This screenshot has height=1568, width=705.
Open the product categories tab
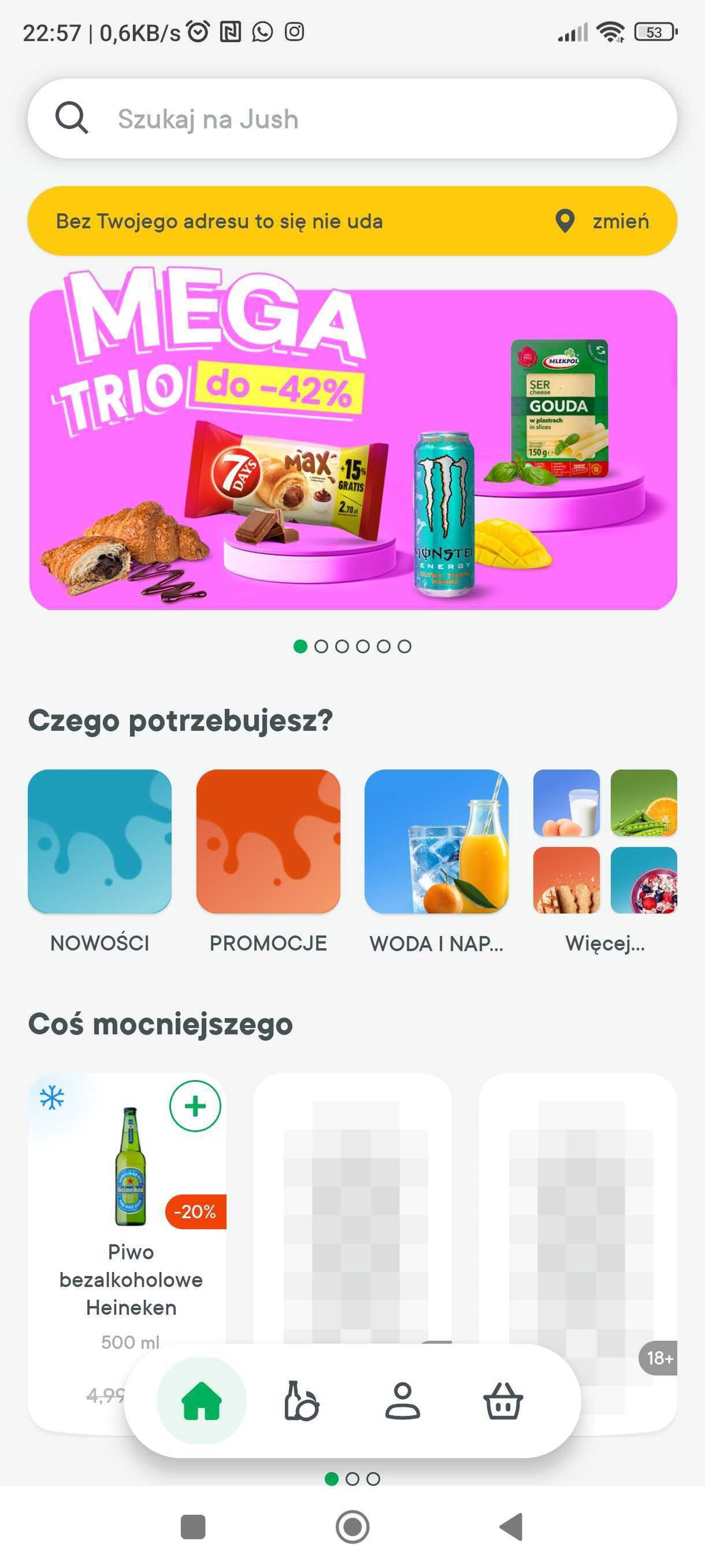[302, 1400]
